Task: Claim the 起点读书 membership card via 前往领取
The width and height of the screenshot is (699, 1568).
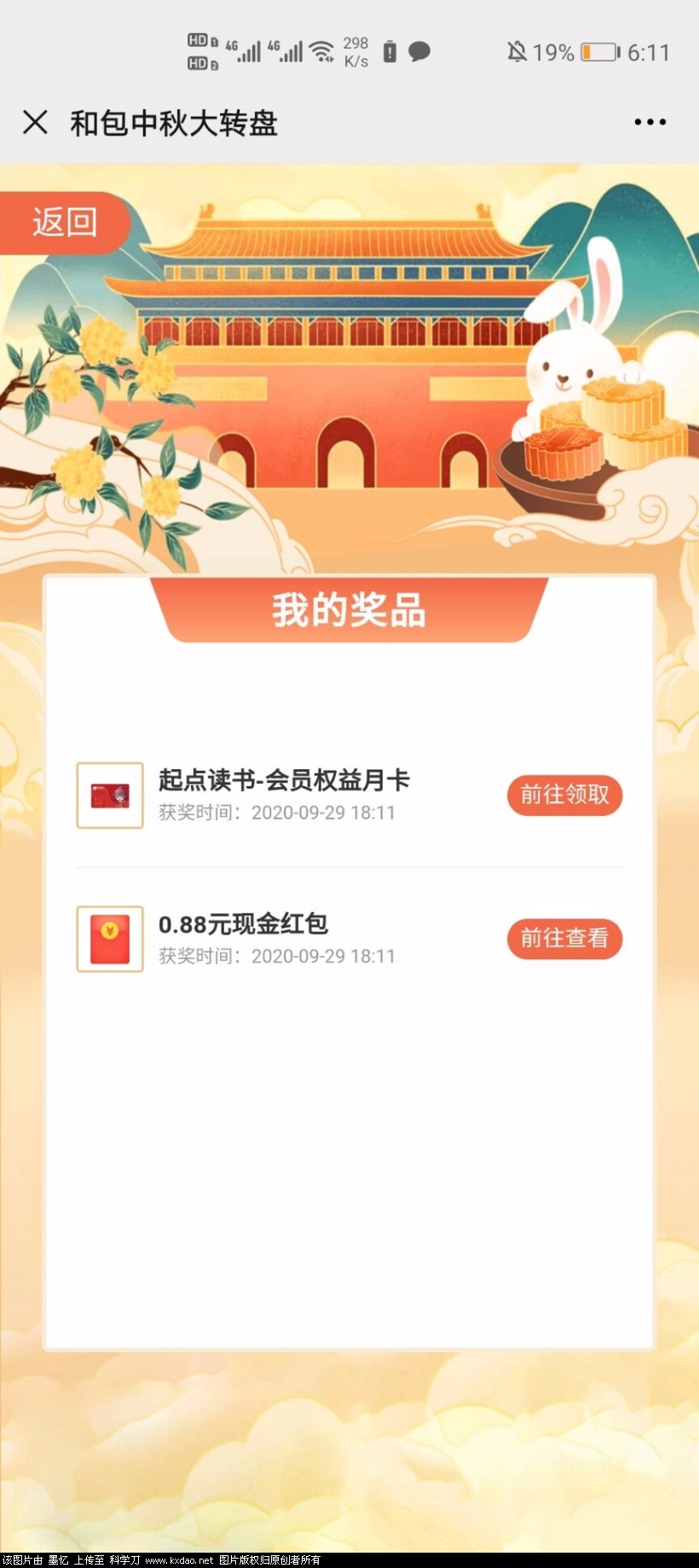Action: click(564, 795)
